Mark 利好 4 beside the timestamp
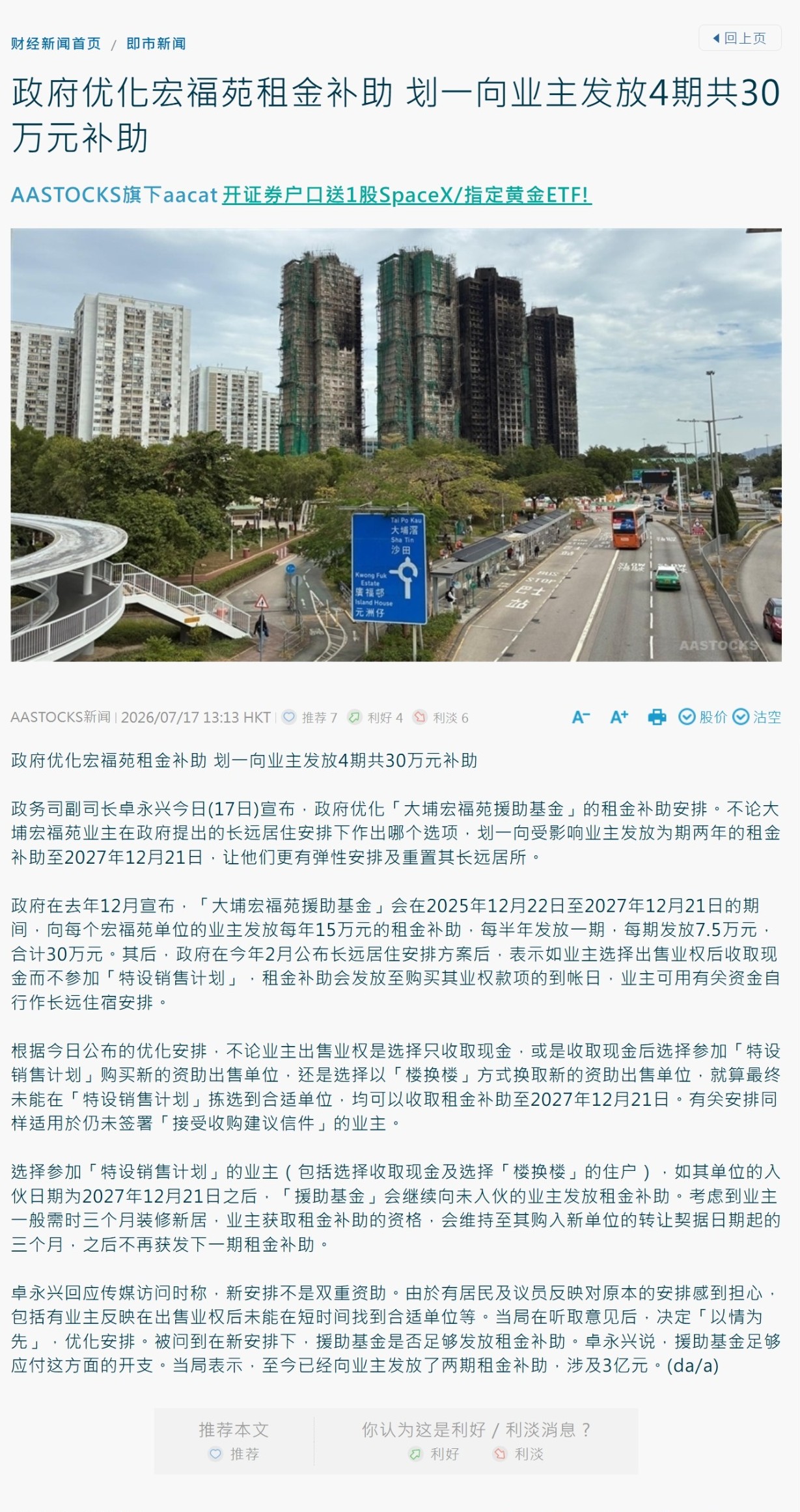 (x=376, y=717)
